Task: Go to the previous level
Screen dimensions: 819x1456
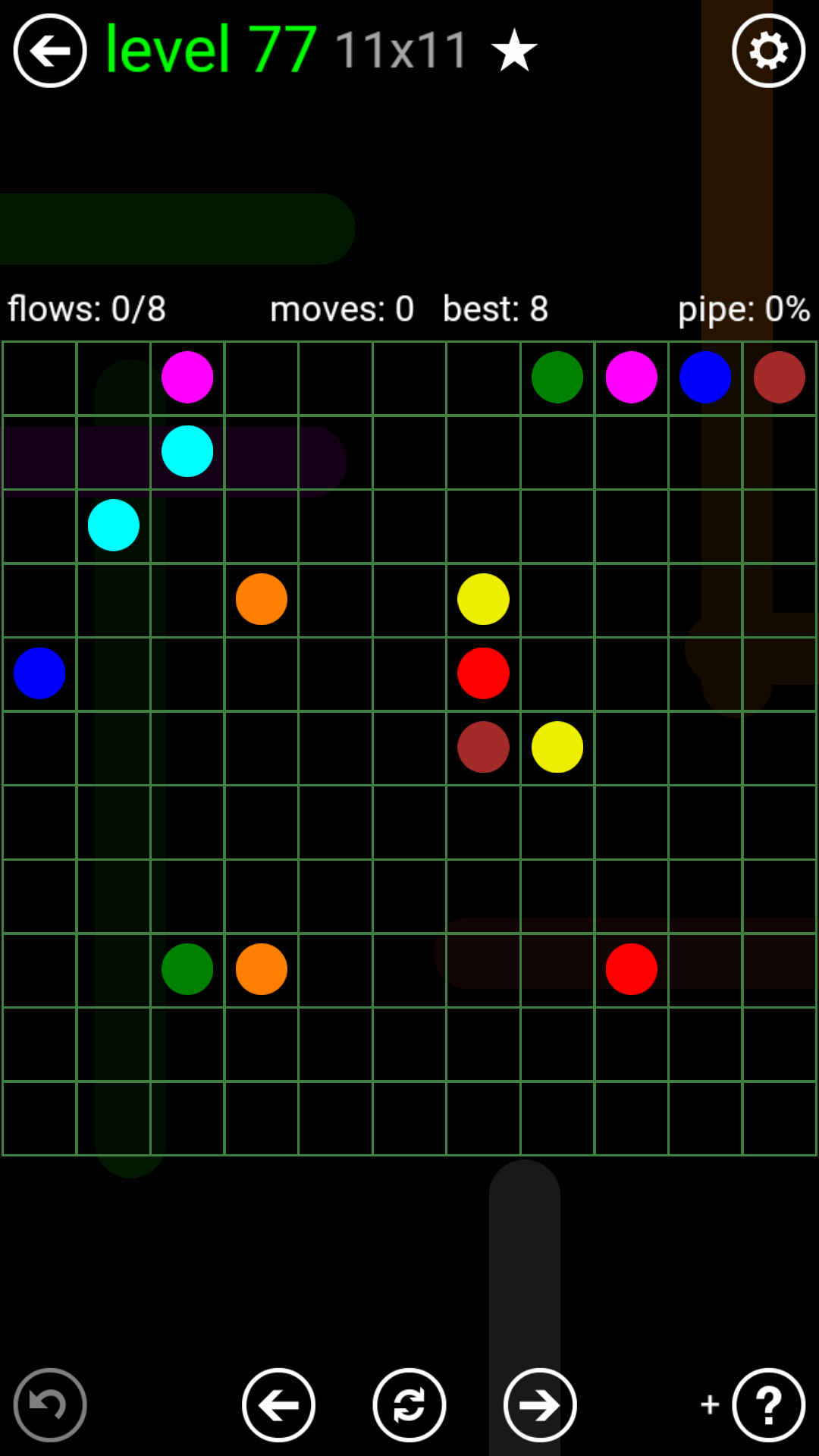Action: [x=278, y=1404]
